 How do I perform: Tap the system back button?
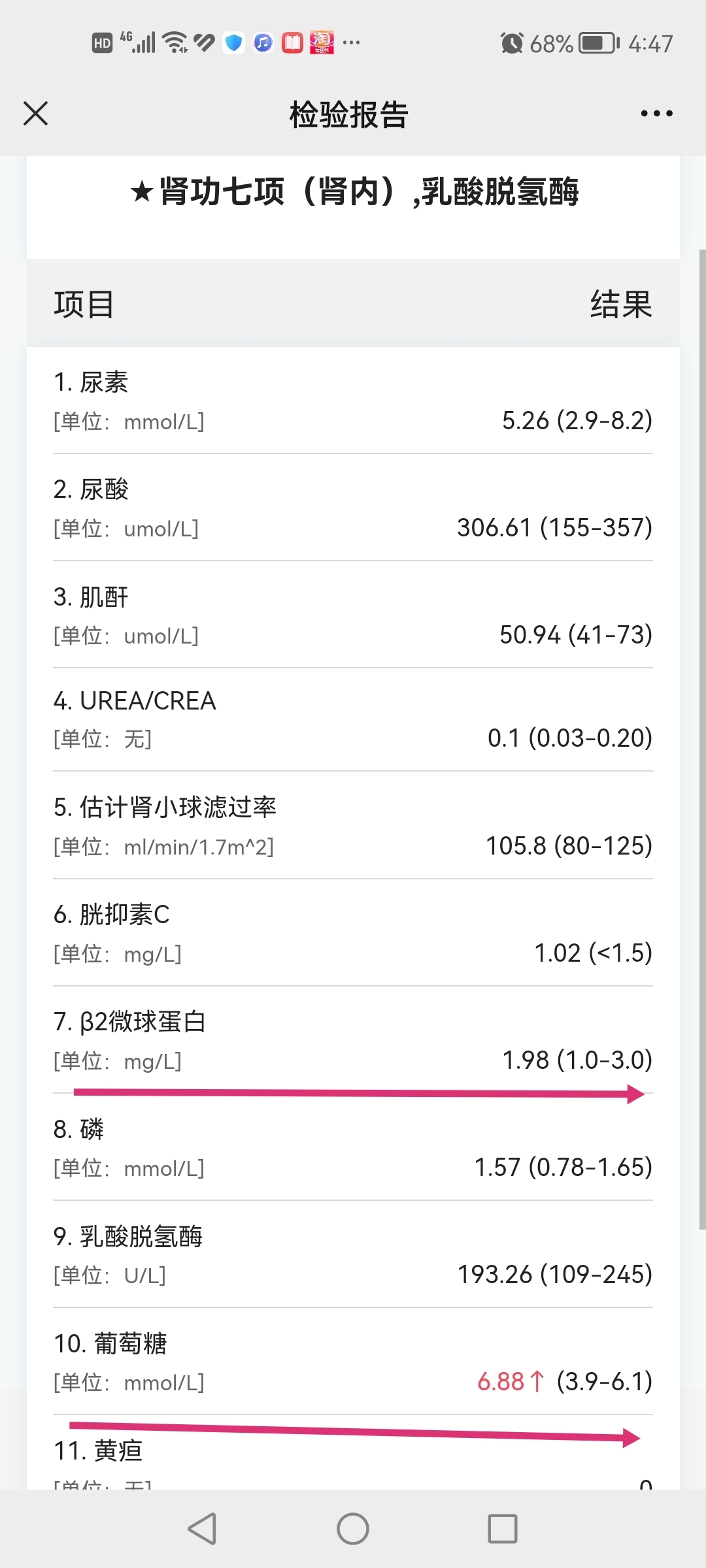tap(202, 1529)
